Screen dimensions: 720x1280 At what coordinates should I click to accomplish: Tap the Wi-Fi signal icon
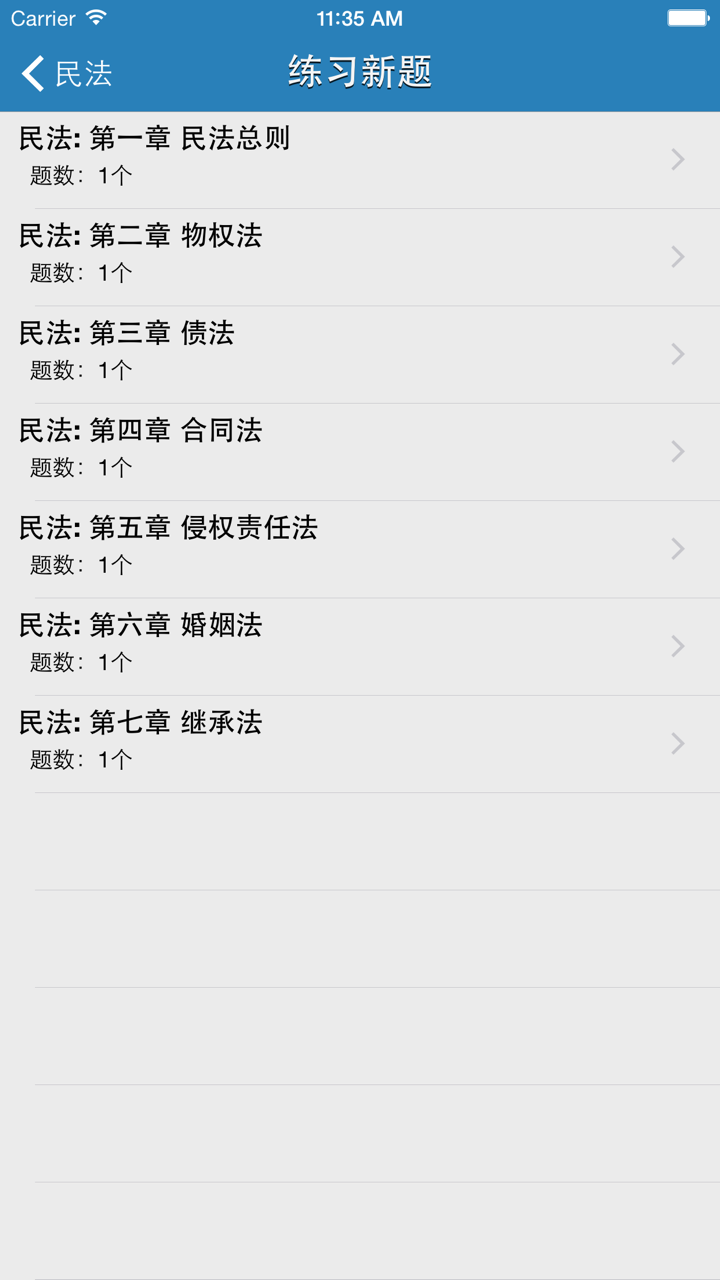click(x=95, y=17)
